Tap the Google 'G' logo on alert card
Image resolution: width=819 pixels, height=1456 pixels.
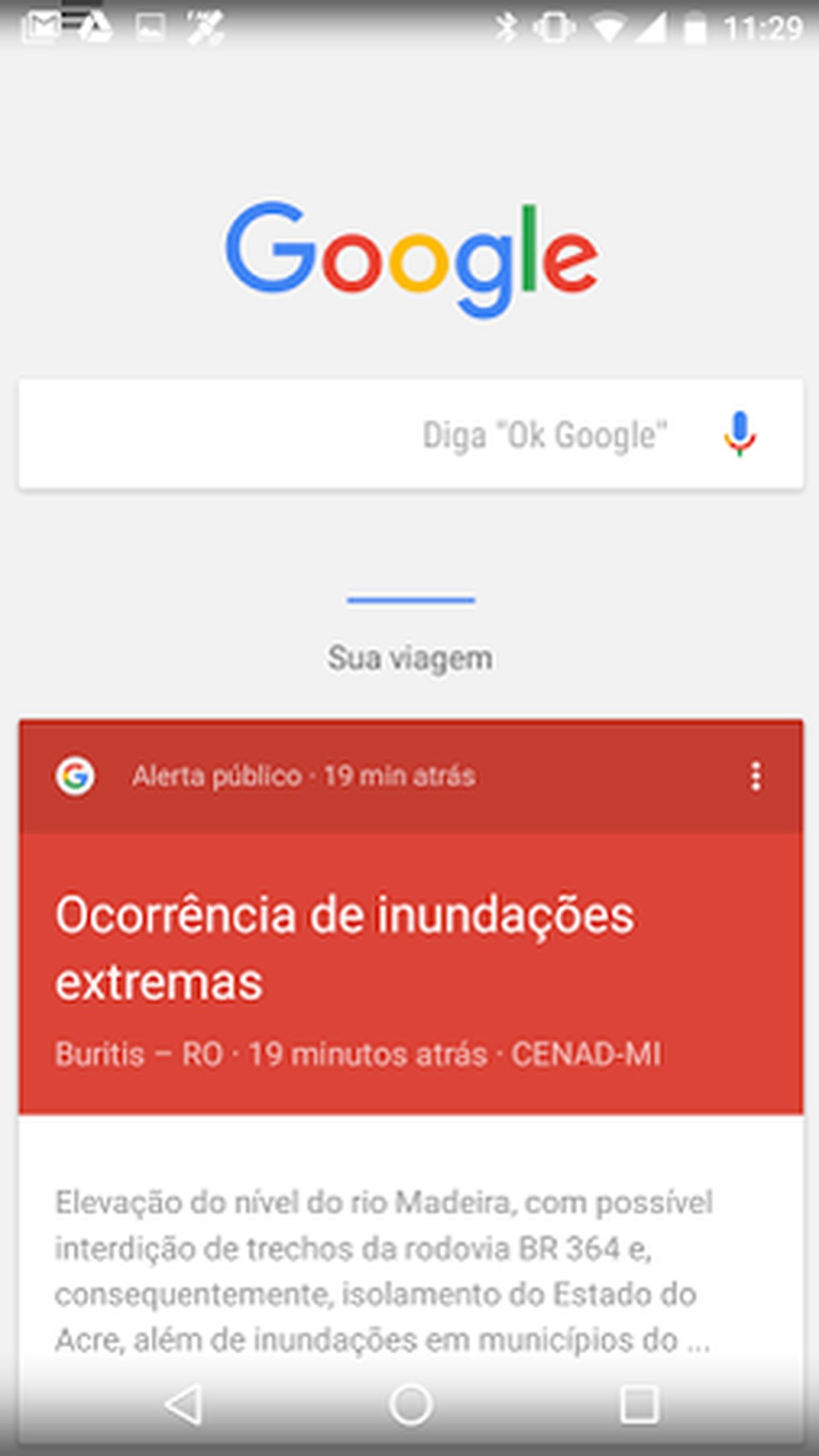click(x=75, y=776)
